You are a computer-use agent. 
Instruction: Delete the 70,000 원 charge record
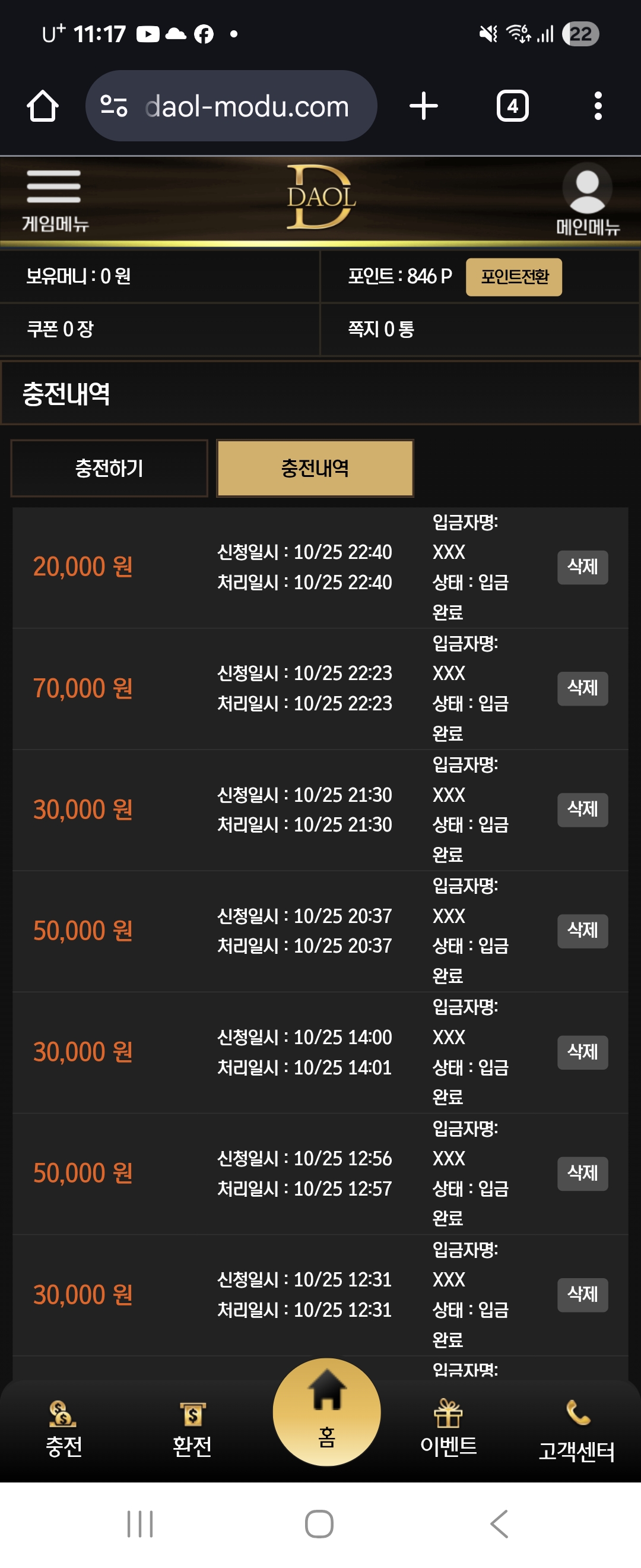(582, 688)
